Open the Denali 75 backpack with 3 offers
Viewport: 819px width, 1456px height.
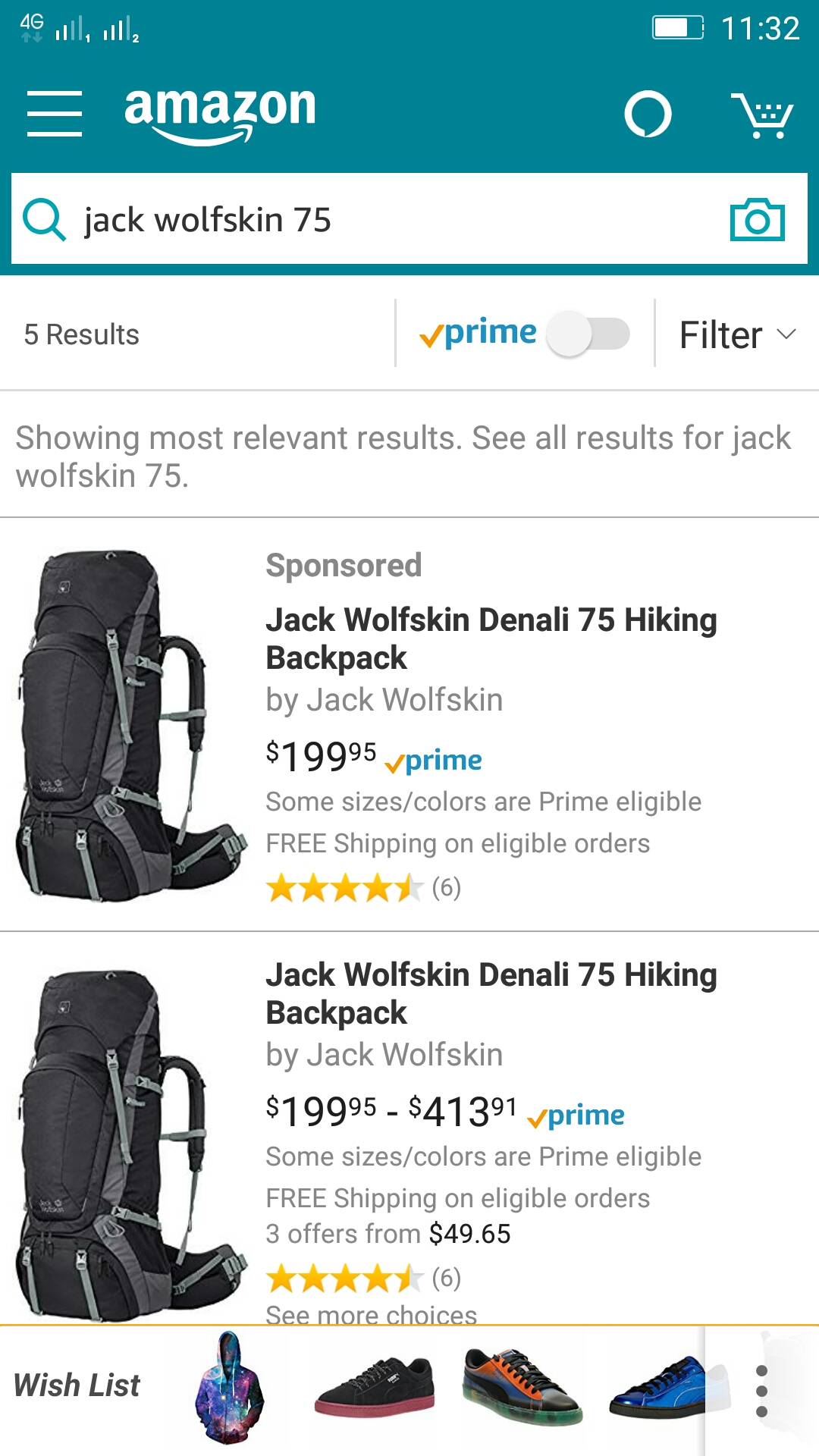tap(491, 993)
